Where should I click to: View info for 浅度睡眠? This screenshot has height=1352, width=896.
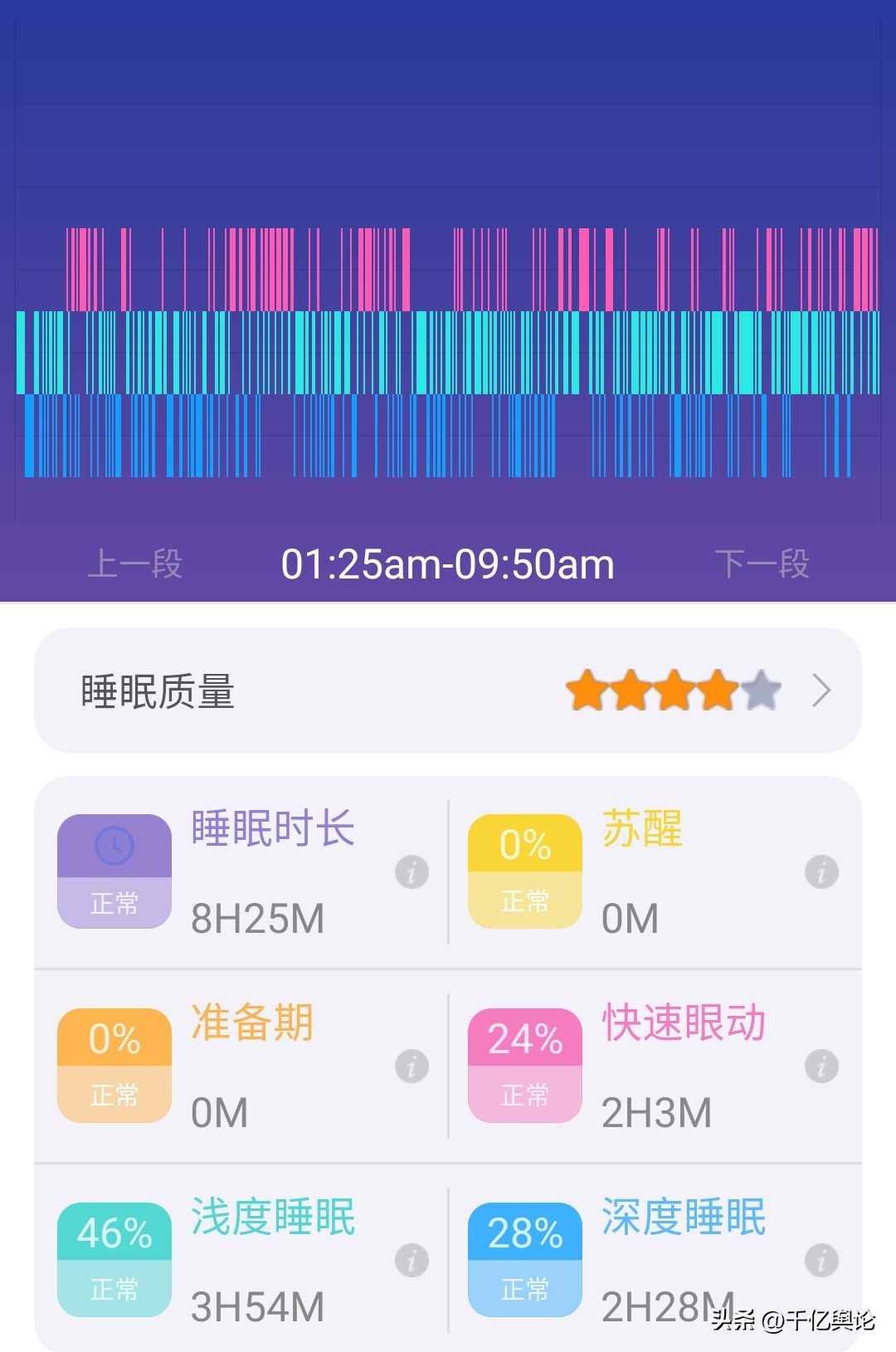410,1258
